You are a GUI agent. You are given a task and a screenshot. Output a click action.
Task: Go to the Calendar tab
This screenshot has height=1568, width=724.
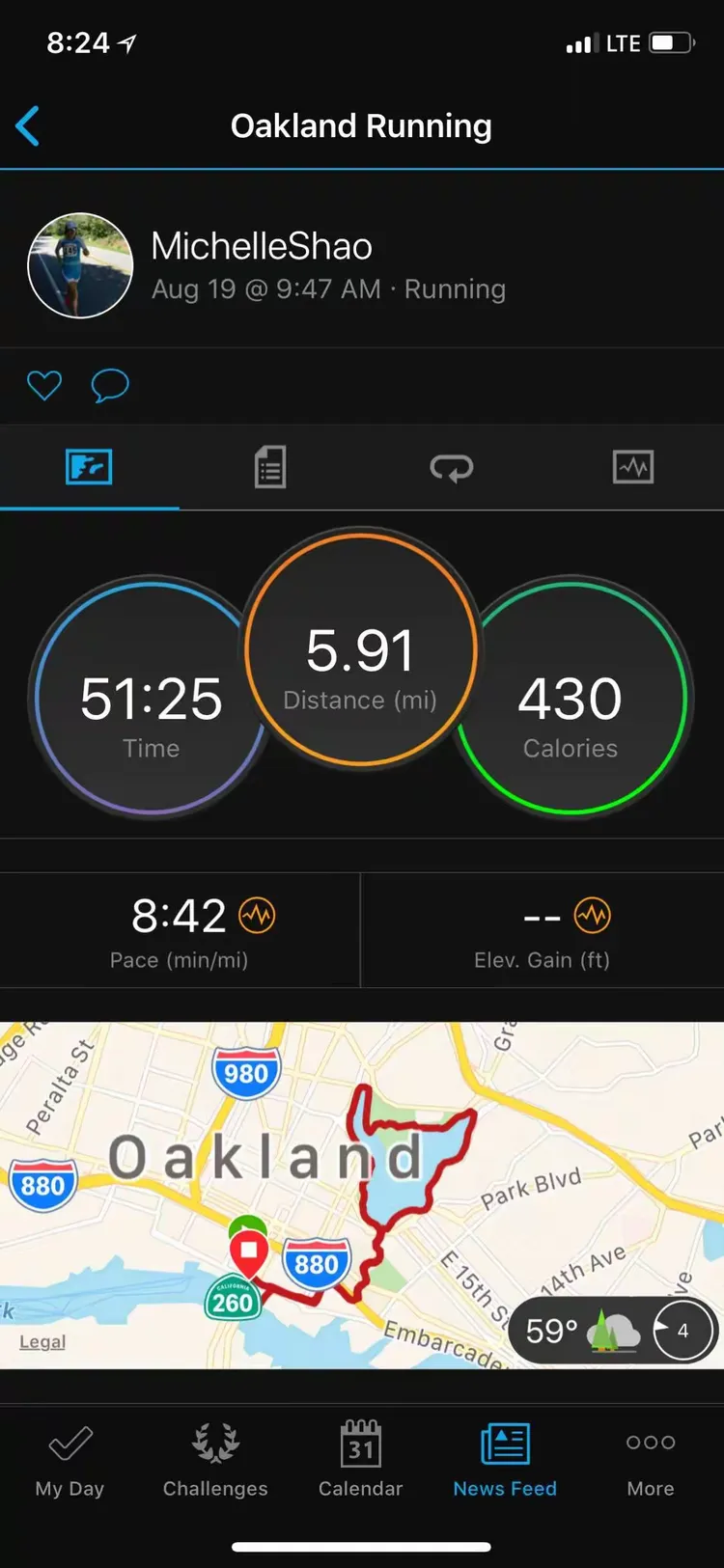click(x=360, y=1460)
